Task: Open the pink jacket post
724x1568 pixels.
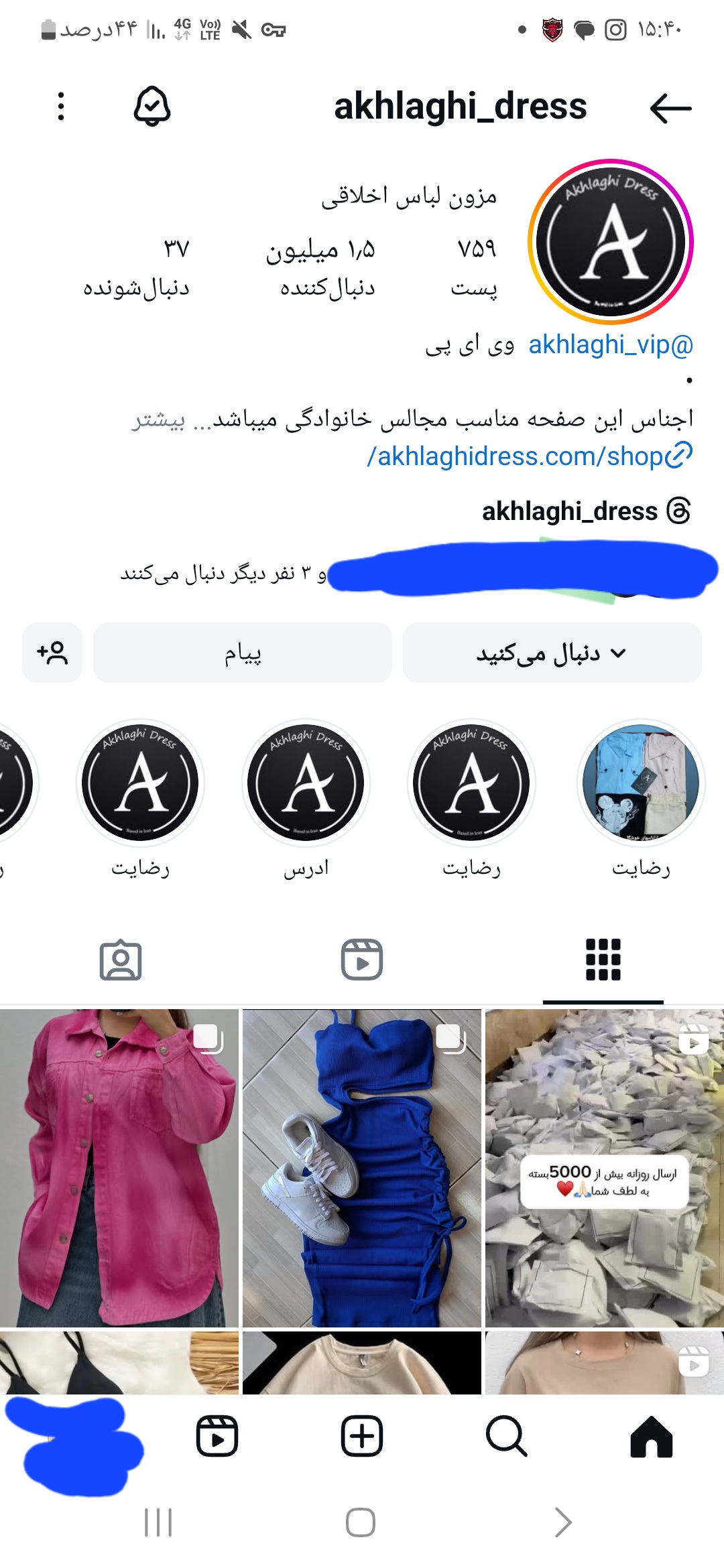Action: (x=119, y=1167)
